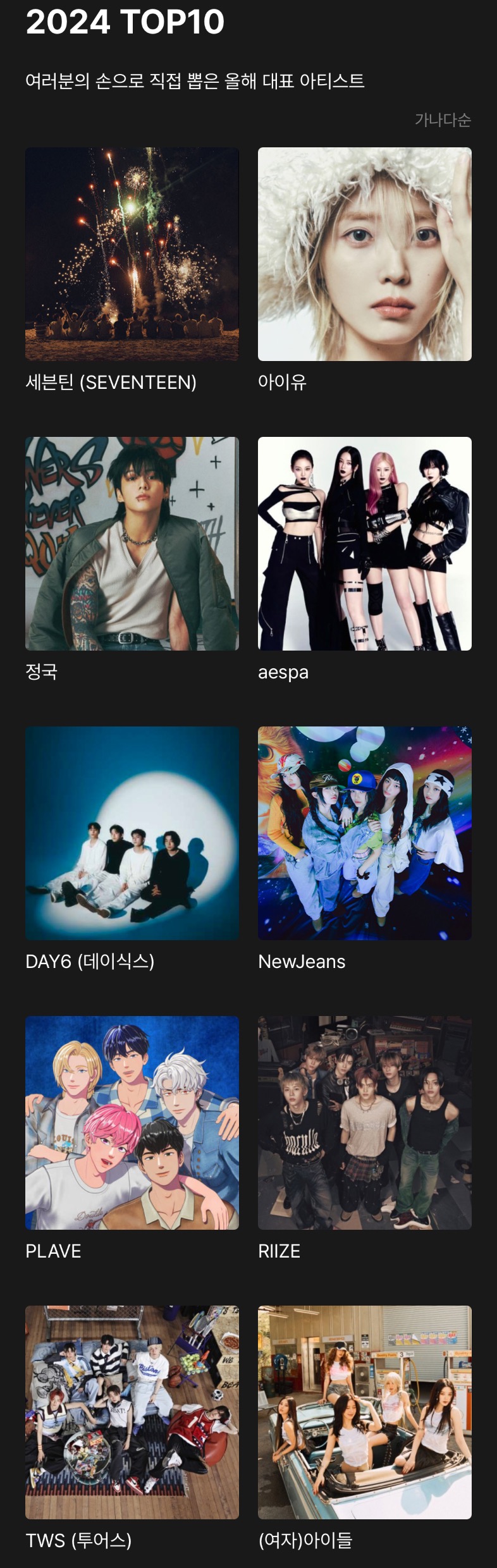View the RIIZE artist card
This screenshot has height=1568, width=497.
coord(365,1123)
